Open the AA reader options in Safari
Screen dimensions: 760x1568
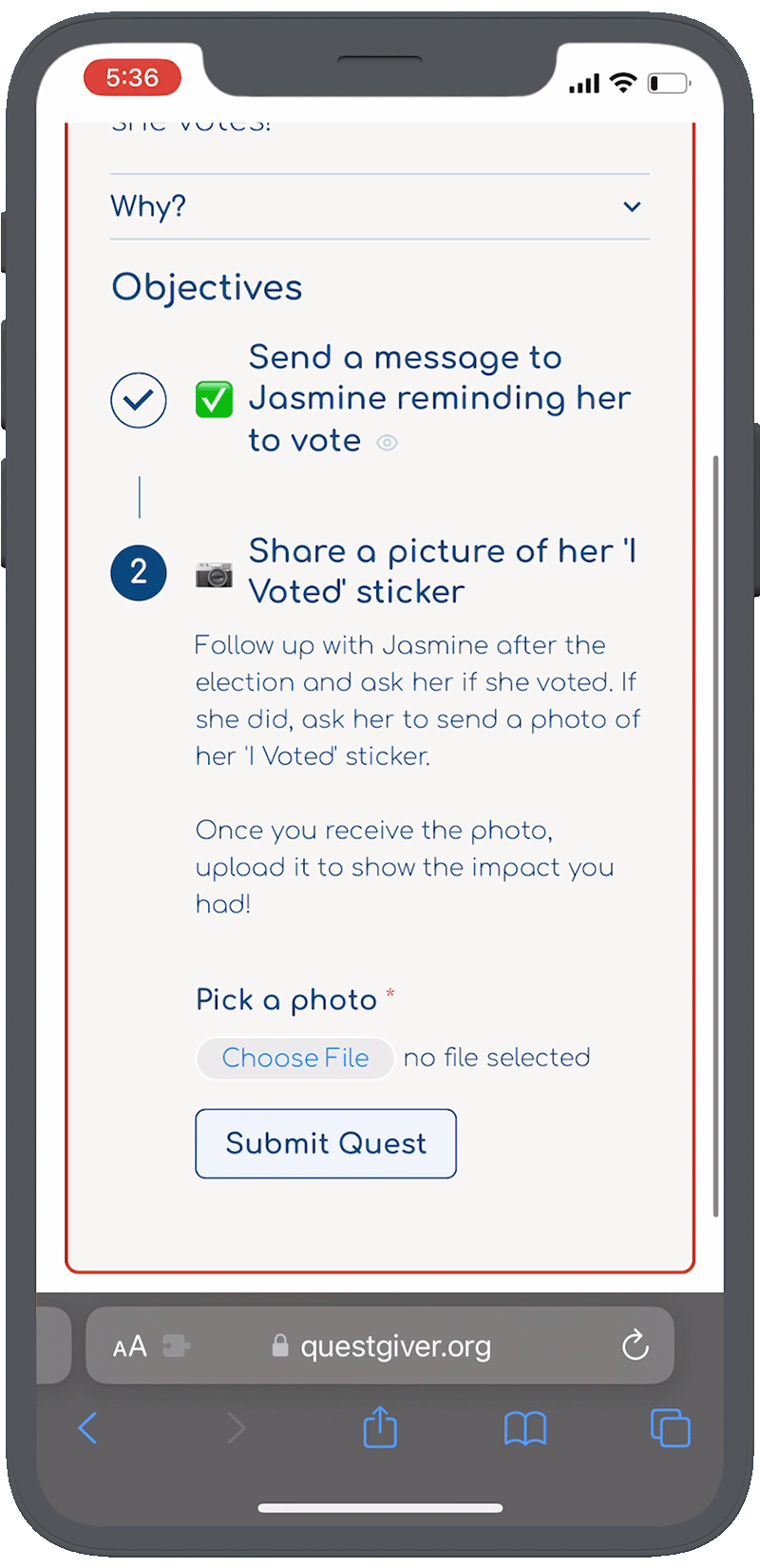click(x=130, y=1347)
